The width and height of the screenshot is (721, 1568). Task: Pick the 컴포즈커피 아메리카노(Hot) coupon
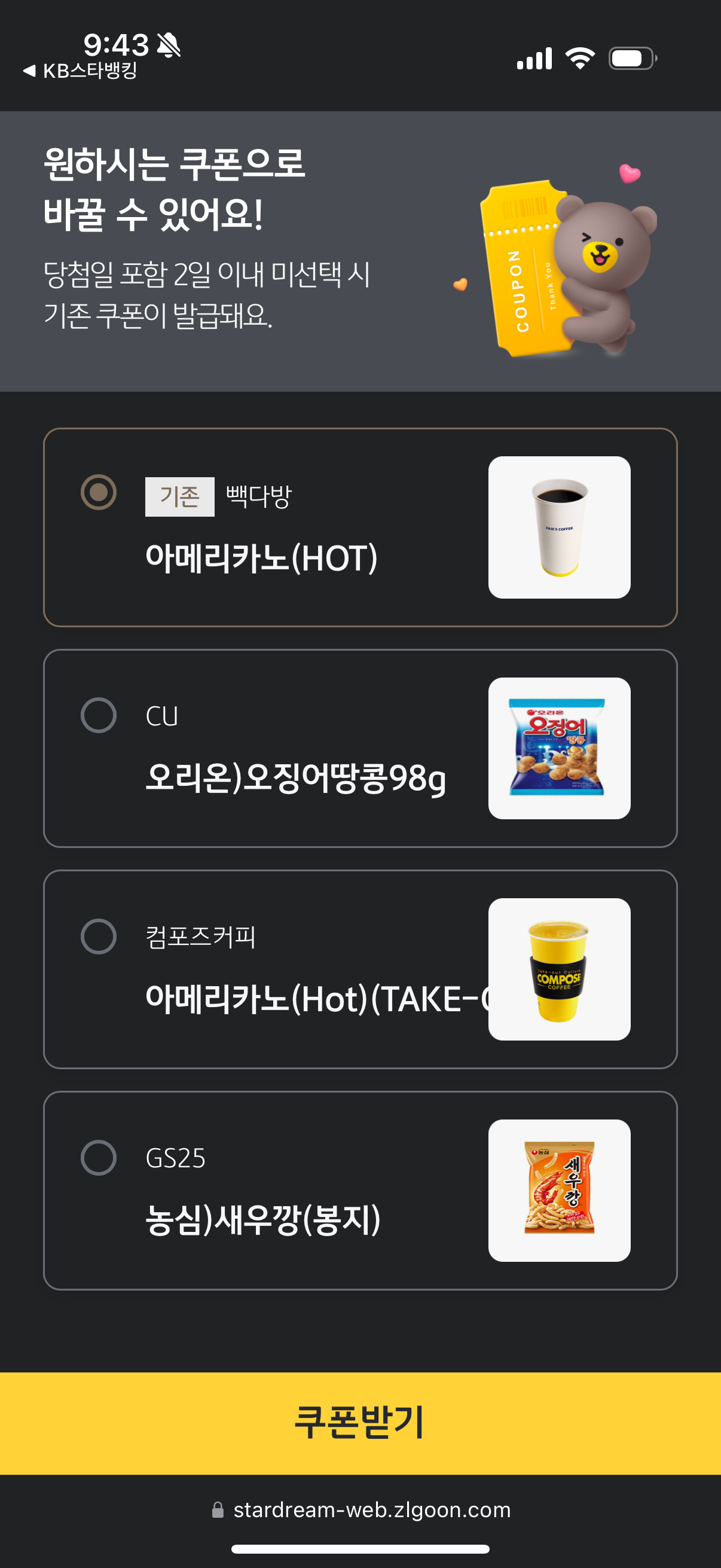coord(99,936)
